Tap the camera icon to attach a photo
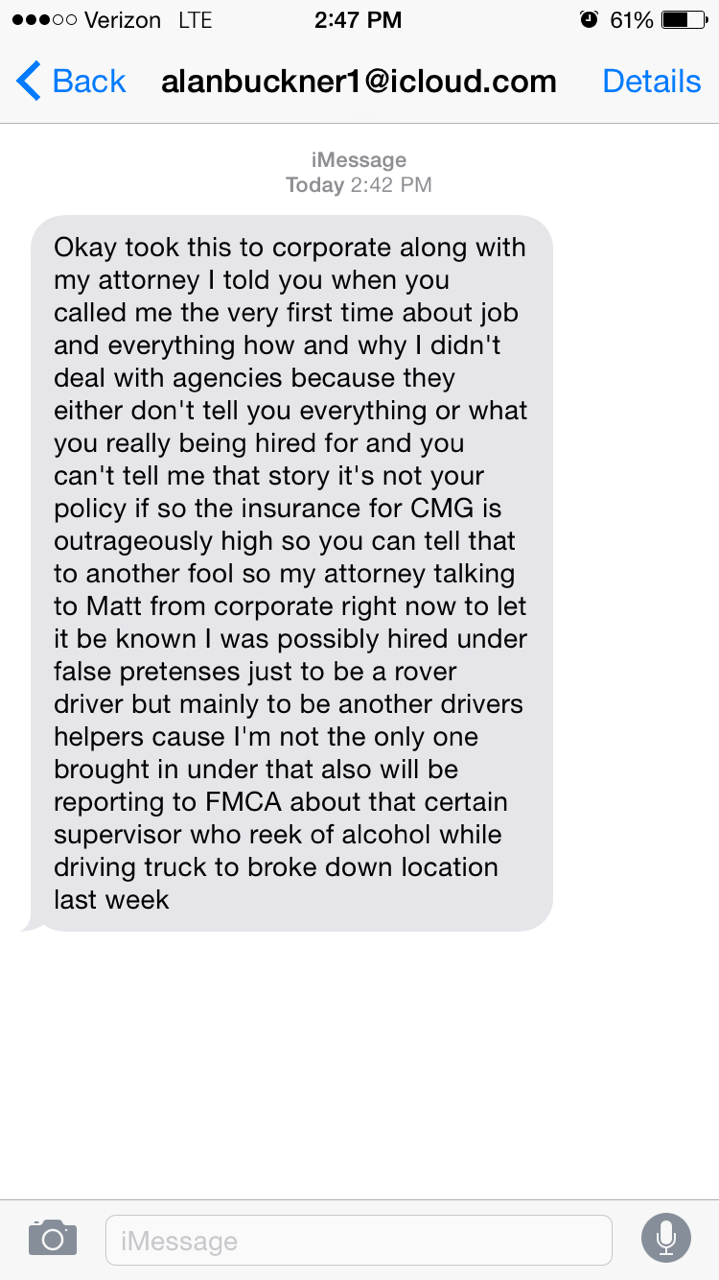Viewport: 719px width, 1280px height. 52,1238
